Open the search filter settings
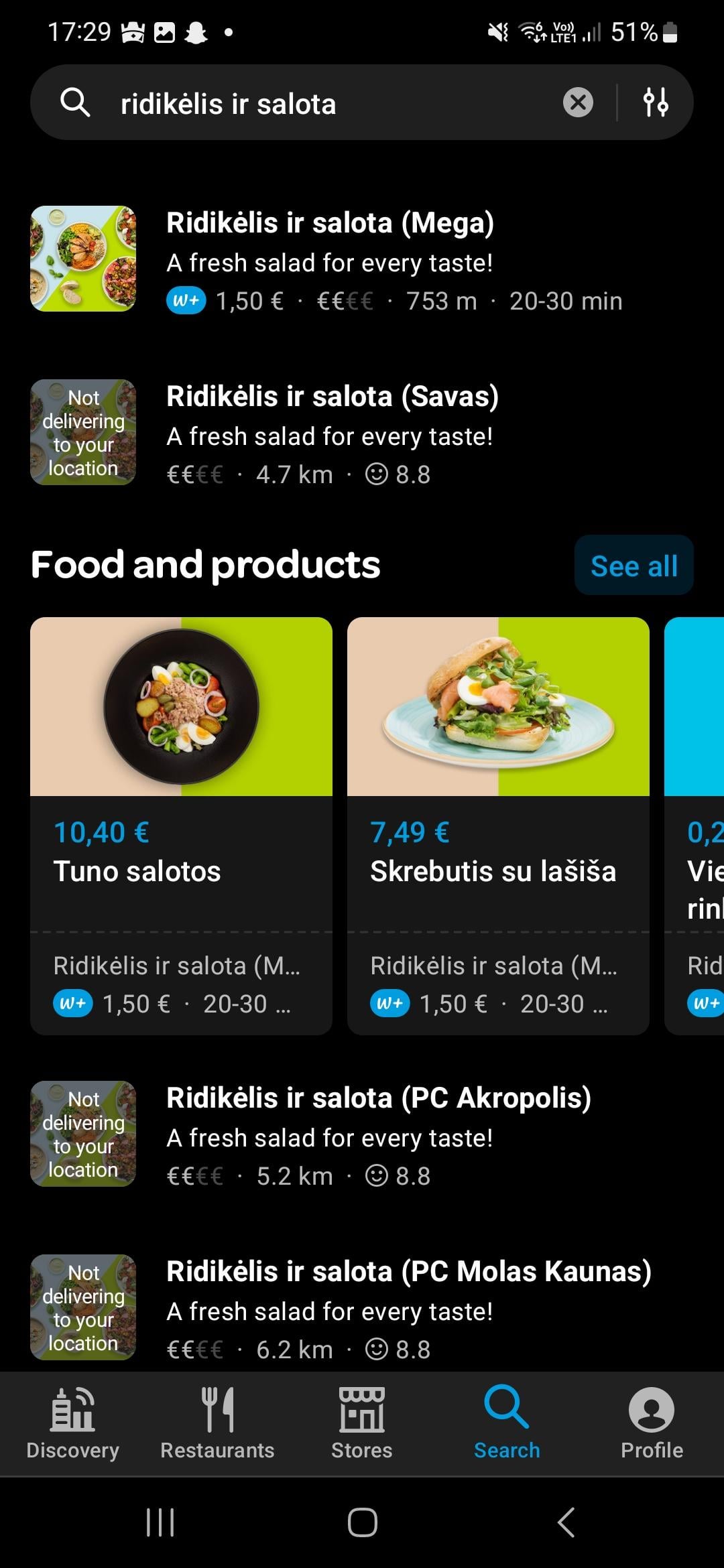 (x=656, y=103)
